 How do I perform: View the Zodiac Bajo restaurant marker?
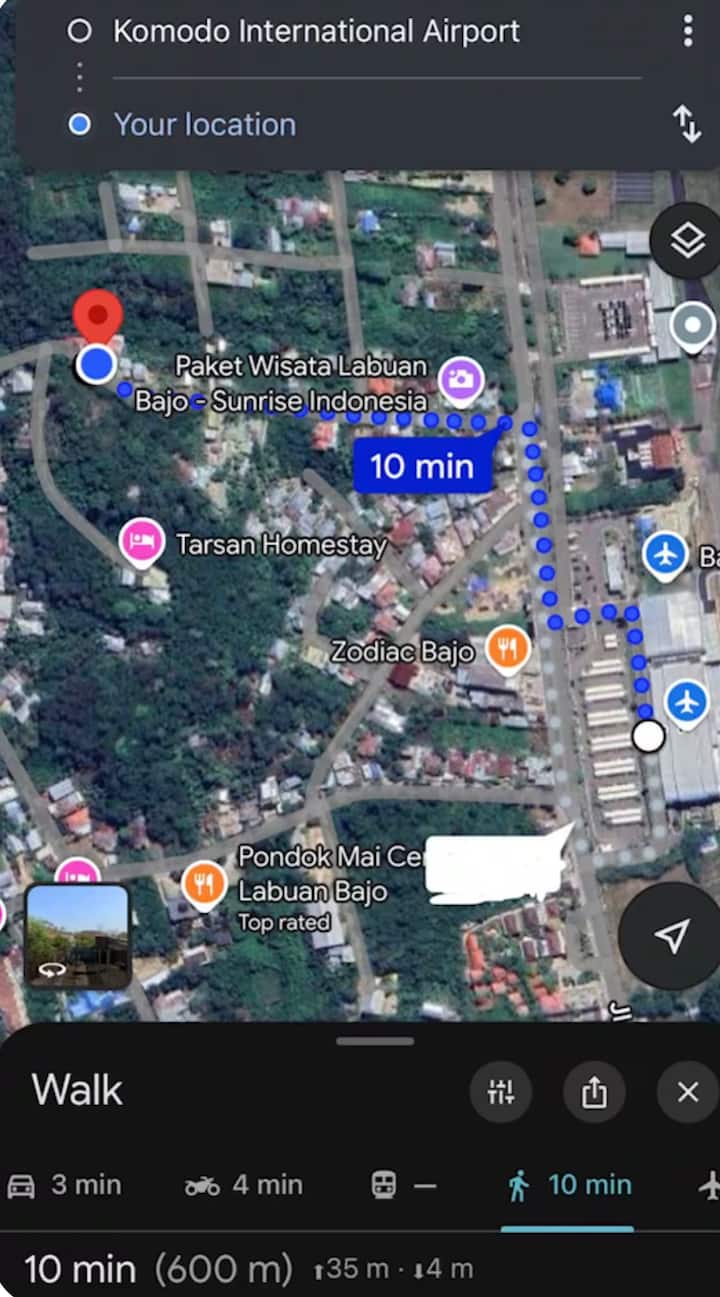508,650
